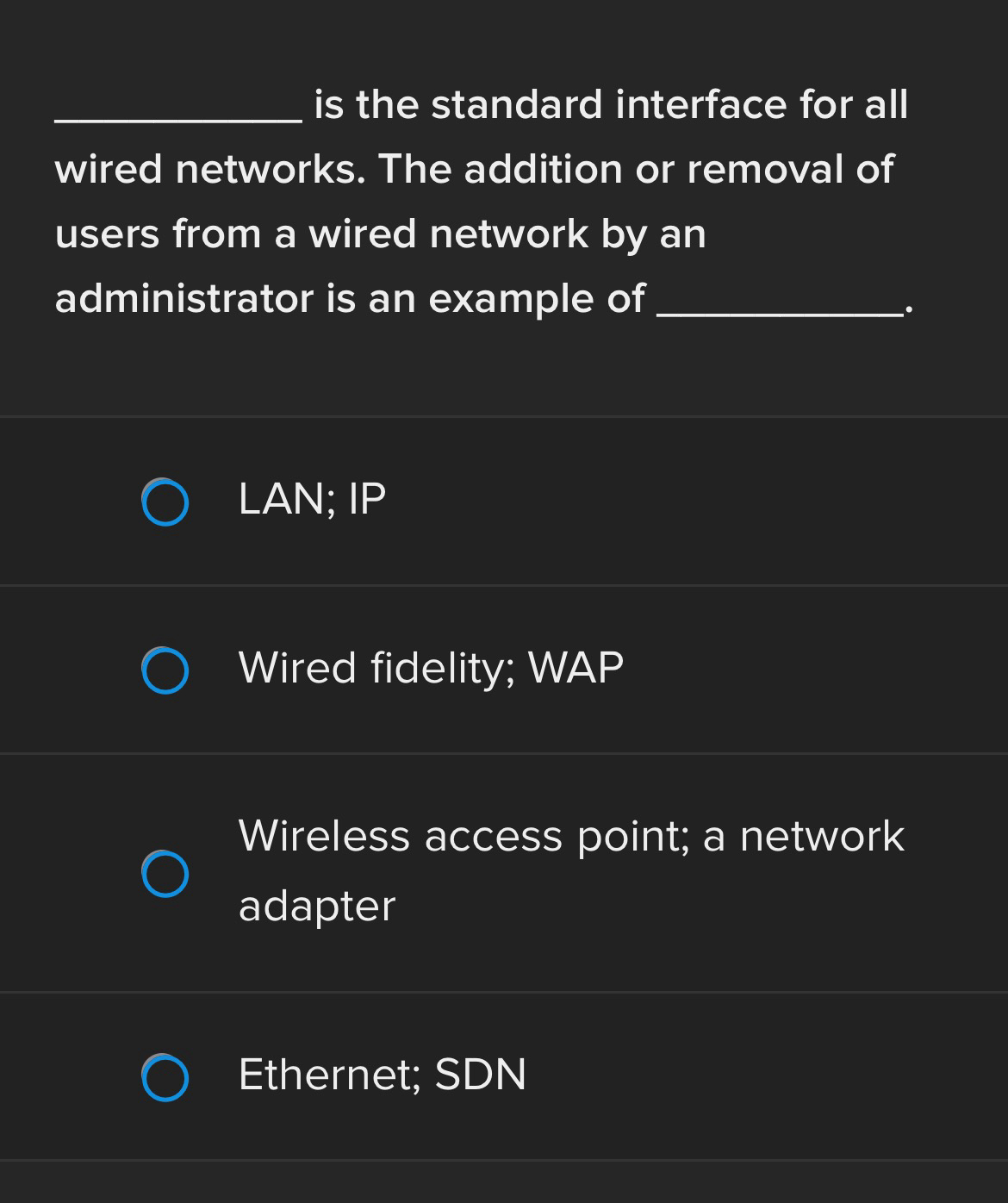Image resolution: width=1008 pixels, height=1203 pixels.
Task: Click the LAN; IP answer row
Action: (x=504, y=502)
